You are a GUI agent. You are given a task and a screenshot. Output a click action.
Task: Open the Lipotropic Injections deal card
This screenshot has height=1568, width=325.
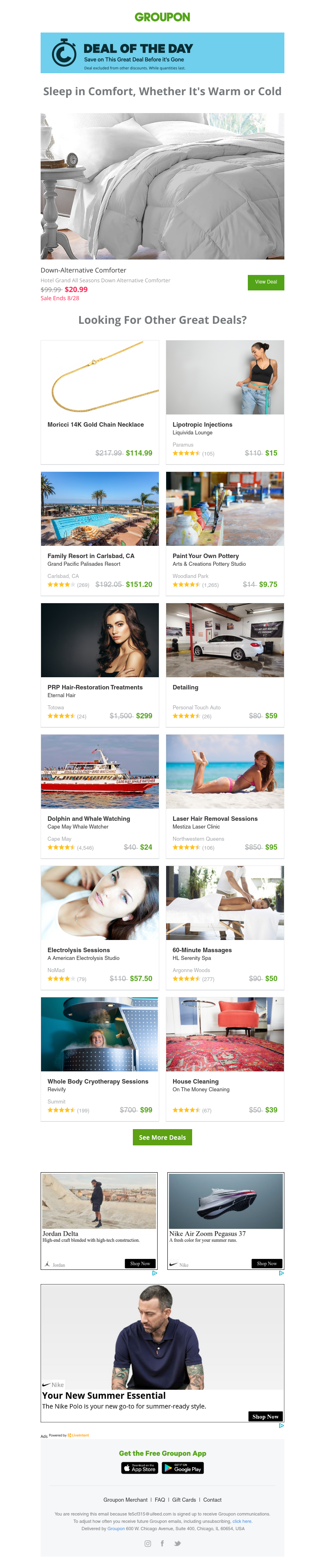coord(225,402)
